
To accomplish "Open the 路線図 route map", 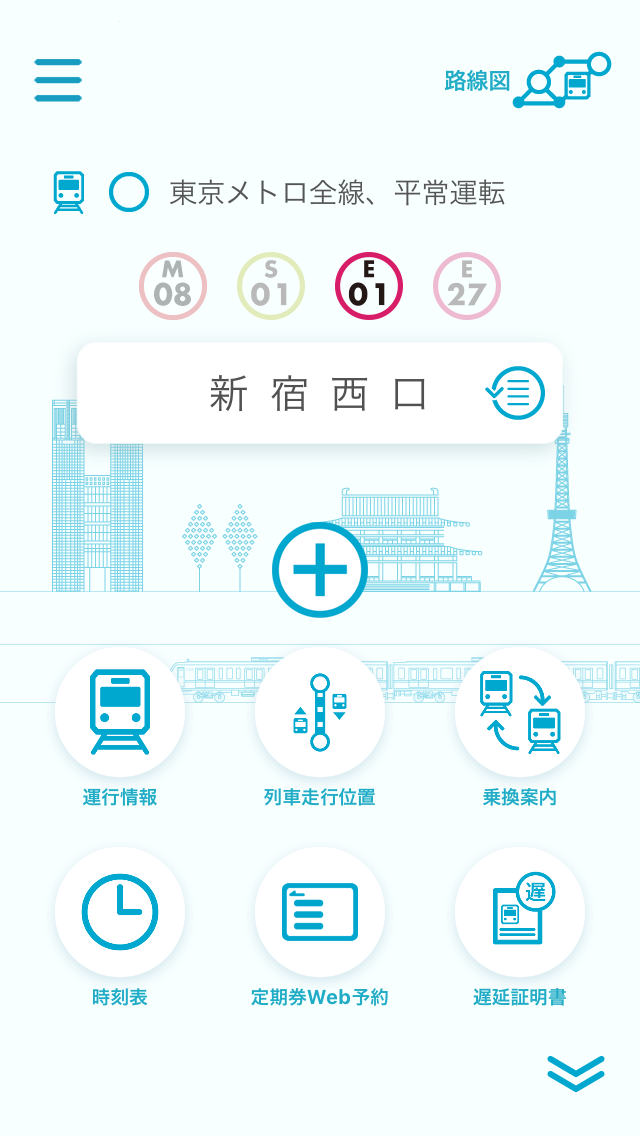I will [x=527, y=80].
